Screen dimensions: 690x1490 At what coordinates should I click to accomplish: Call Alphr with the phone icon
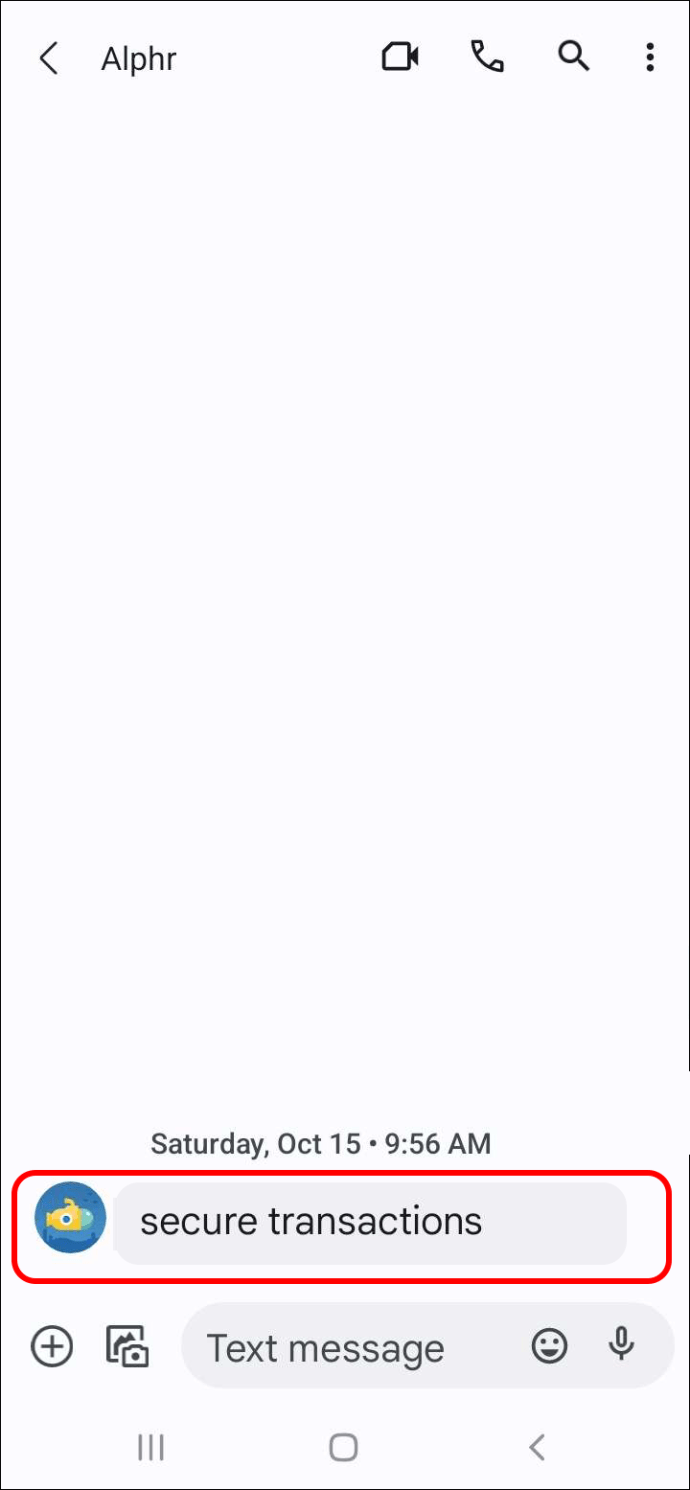487,57
